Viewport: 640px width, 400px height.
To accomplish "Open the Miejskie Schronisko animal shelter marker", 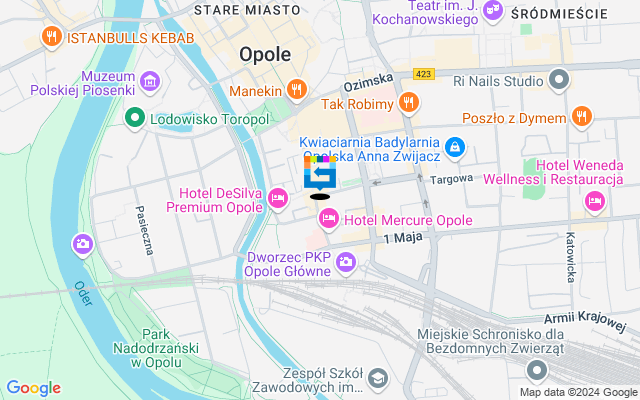I will point(538,371).
